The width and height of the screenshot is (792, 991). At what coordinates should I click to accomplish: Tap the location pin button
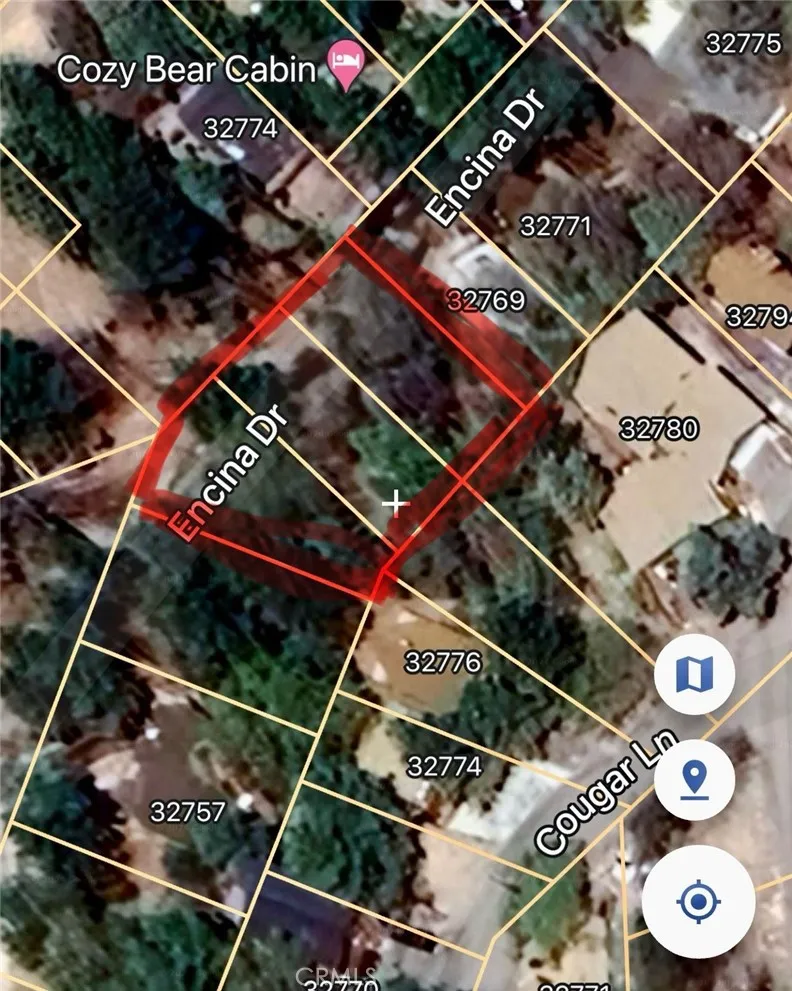pos(694,780)
